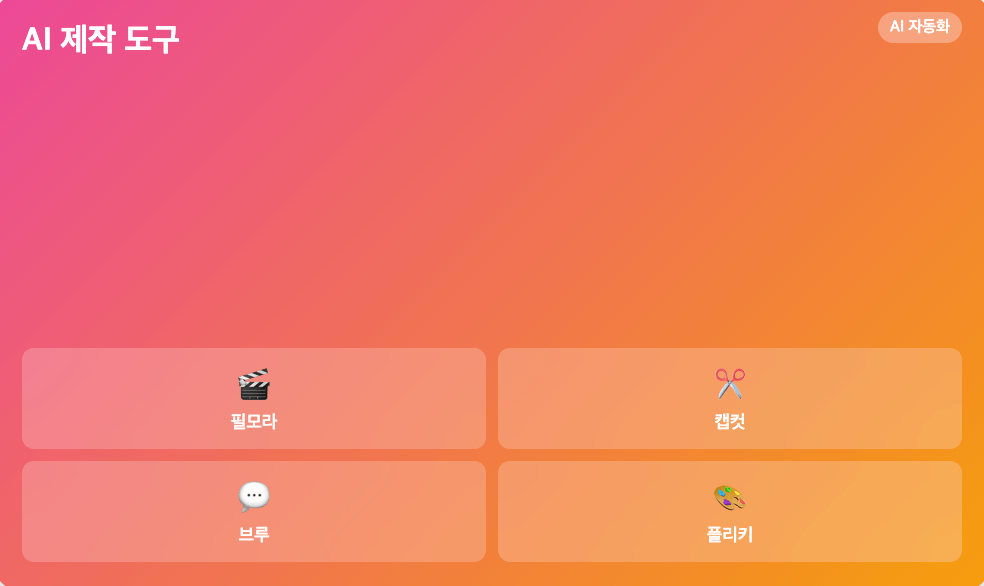Open the 필모라 tool card
This screenshot has width=984, height=586.
(x=254, y=398)
